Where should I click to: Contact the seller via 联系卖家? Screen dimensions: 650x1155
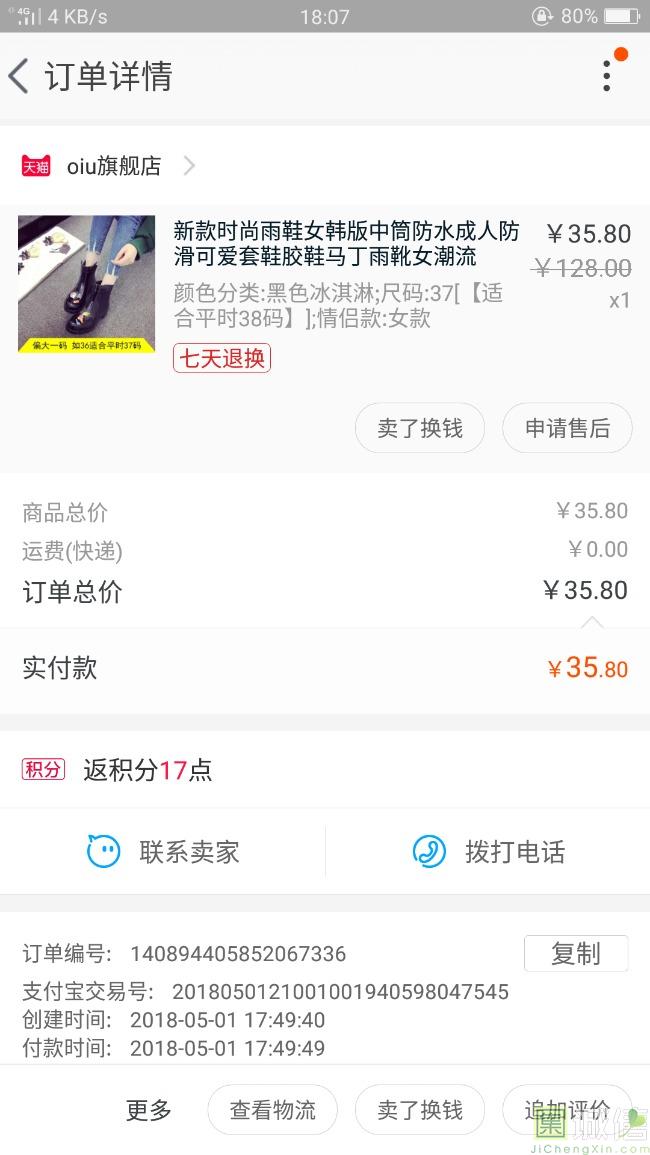tap(163, 852)
